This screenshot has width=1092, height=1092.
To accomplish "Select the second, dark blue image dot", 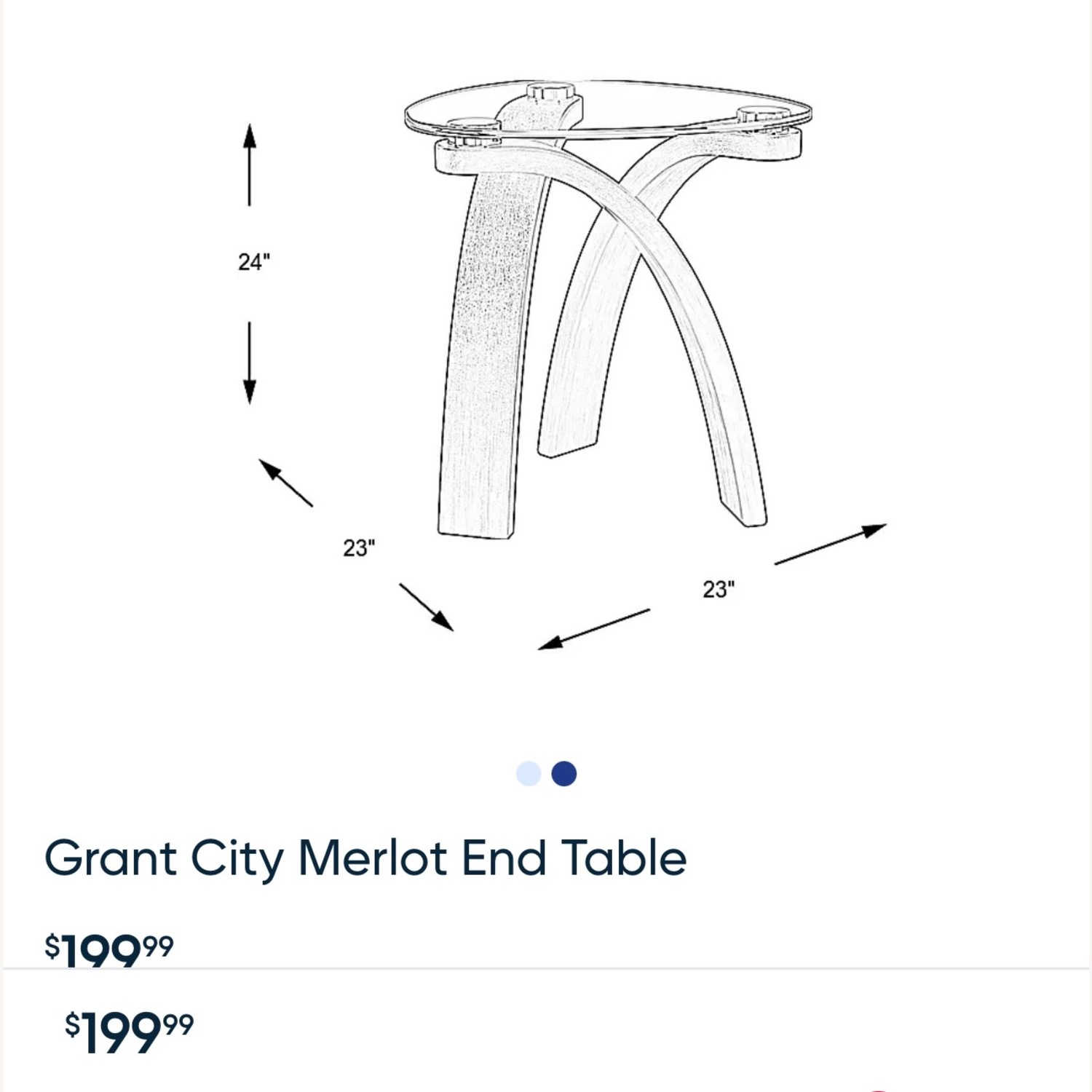I will 564,773.
